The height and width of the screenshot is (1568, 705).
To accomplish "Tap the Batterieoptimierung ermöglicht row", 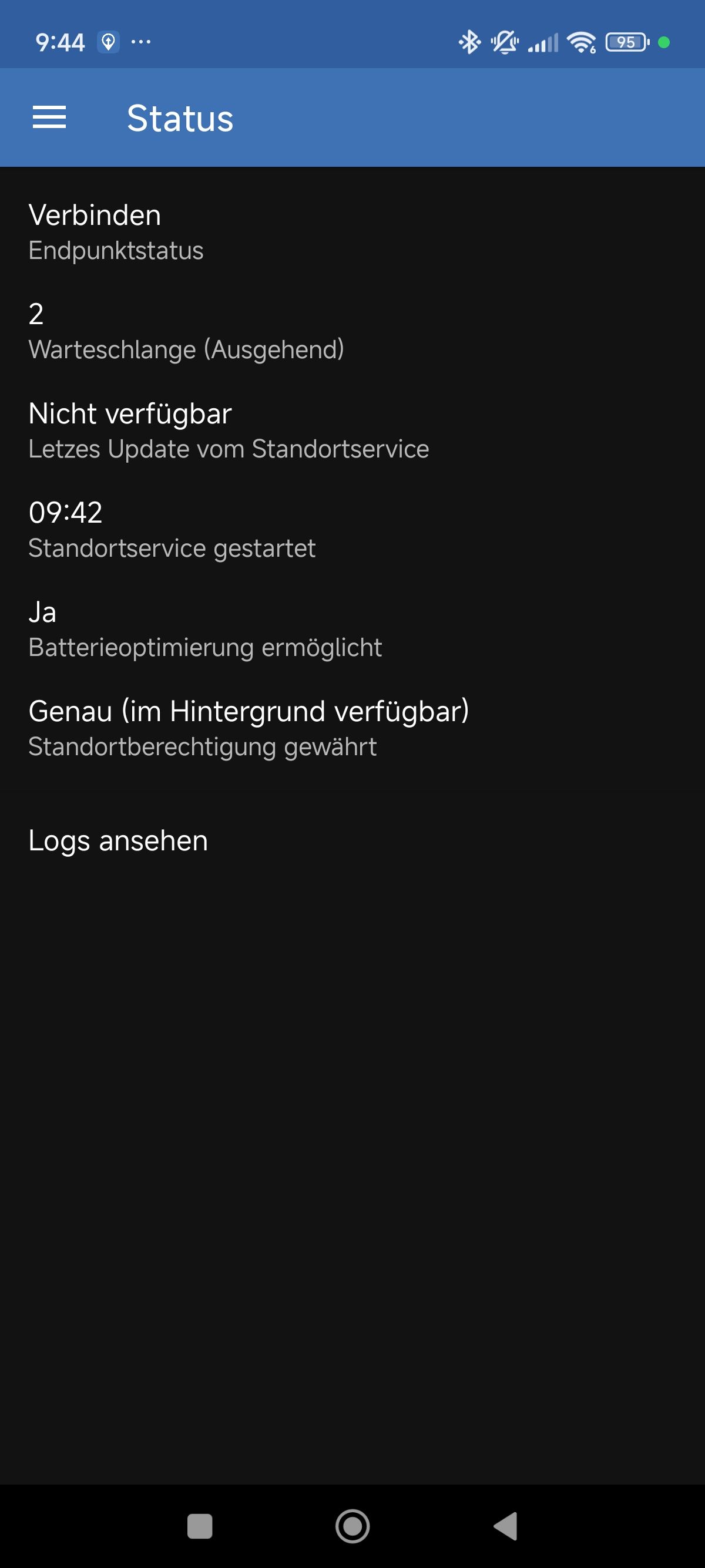I will [x=352, y=630].
